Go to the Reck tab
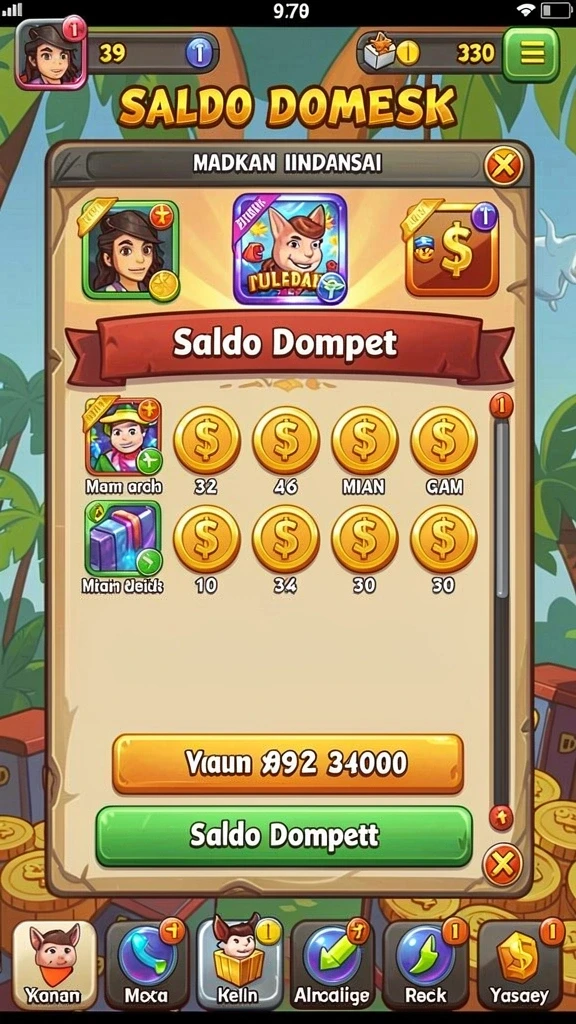Viewport: 576px width, 1024px height. [426, 965]
